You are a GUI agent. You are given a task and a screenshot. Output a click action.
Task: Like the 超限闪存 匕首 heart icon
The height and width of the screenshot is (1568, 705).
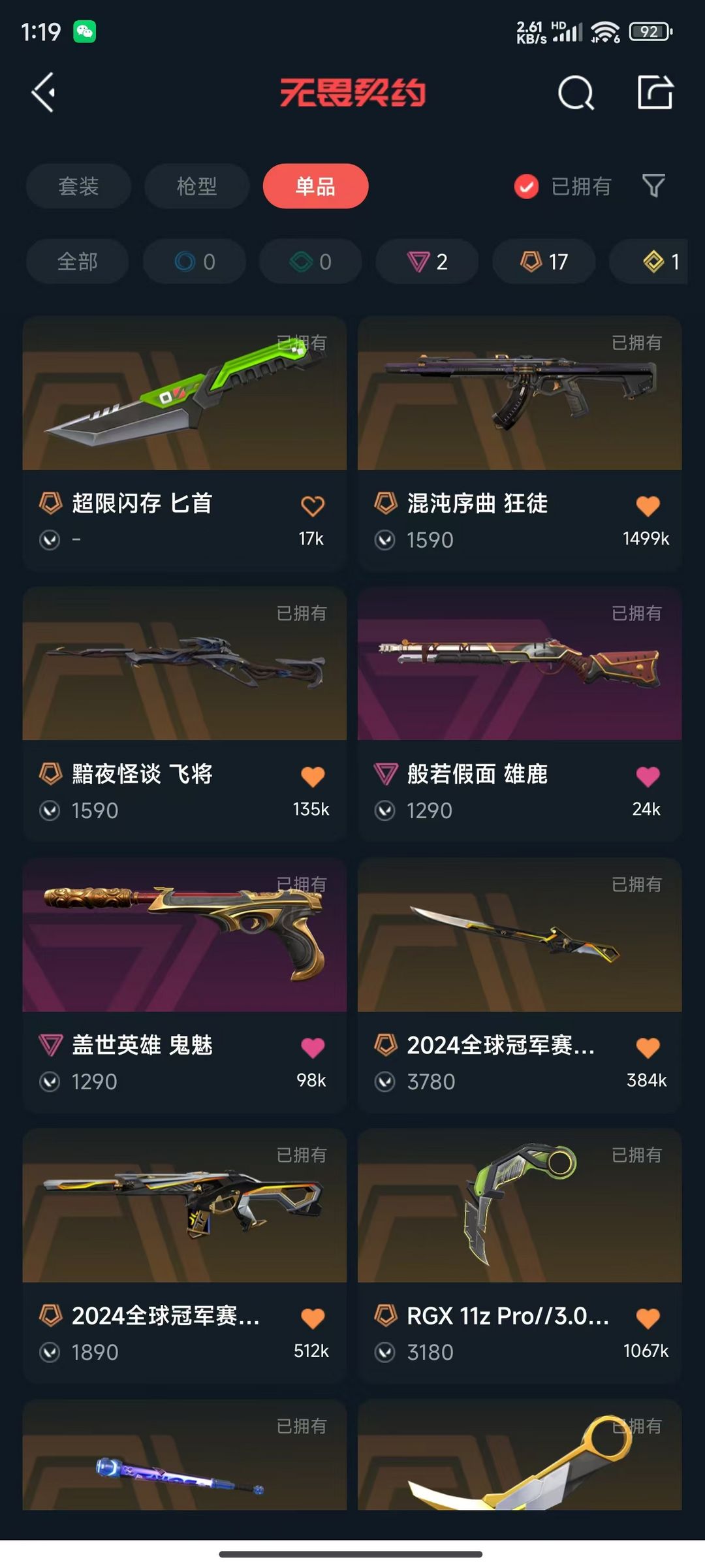tap(313, 506)
